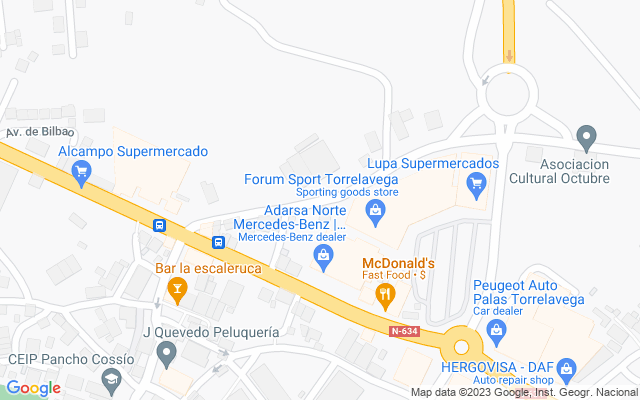Image resolution: width=640 pixels, height=400 pixels.
Task: Tap the CEIP Pancho Cossío school marker
Action: click(x=111, y=378)
